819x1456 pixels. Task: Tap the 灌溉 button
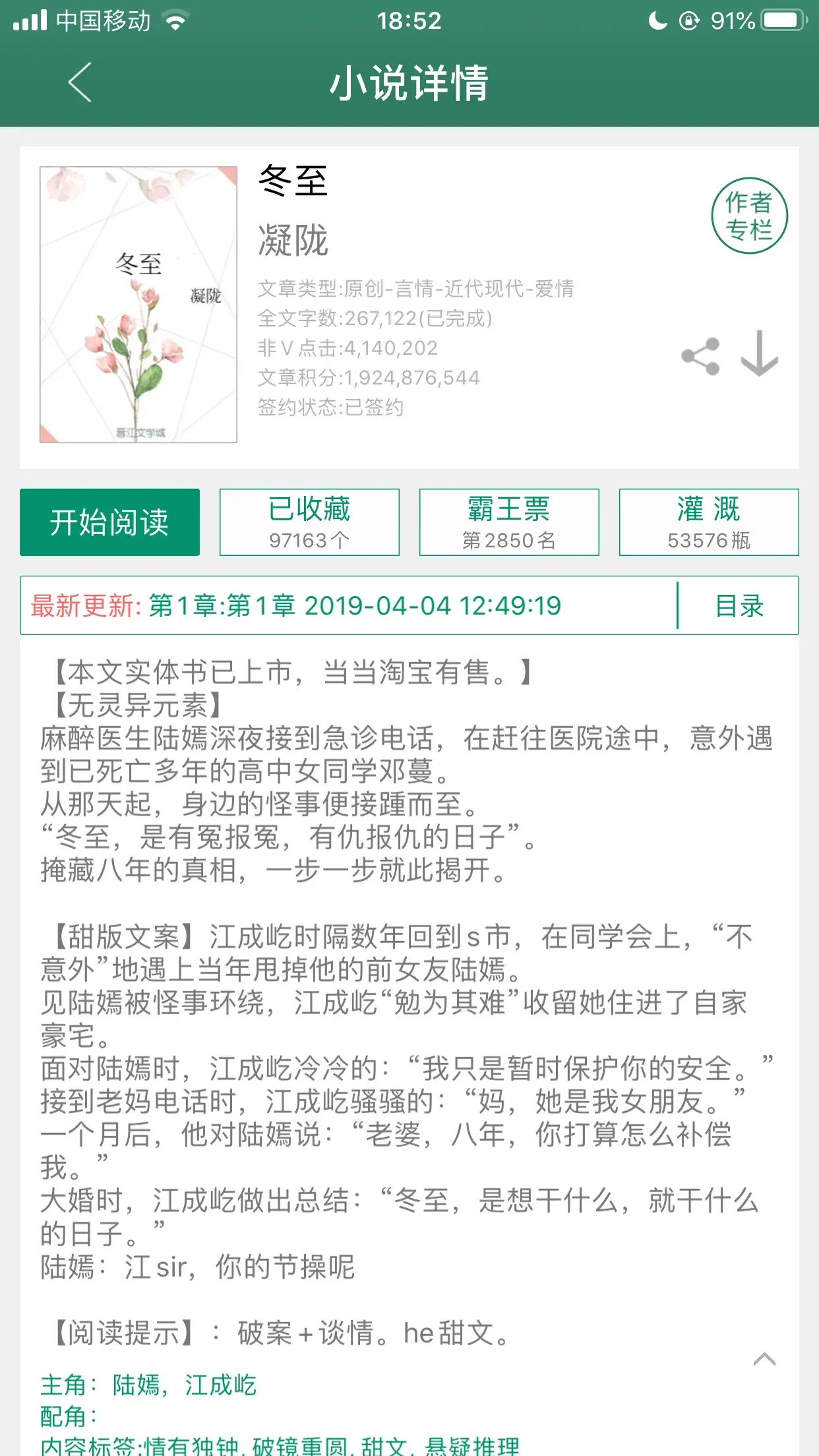[x=709, y=522]
